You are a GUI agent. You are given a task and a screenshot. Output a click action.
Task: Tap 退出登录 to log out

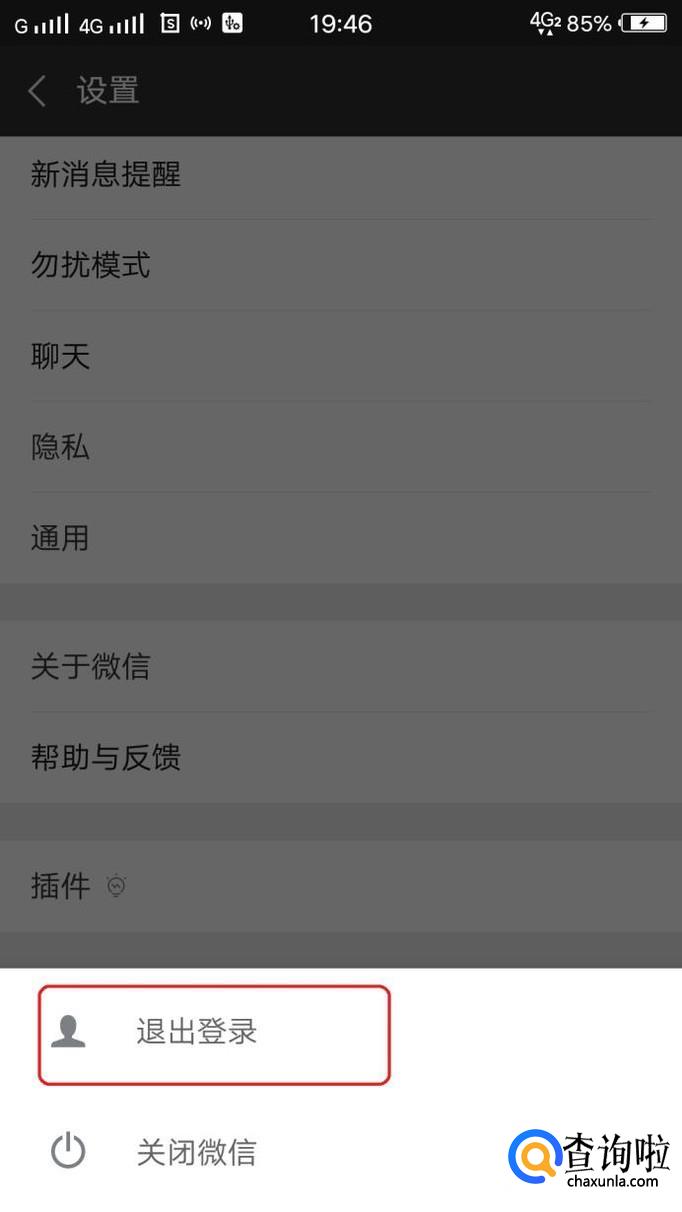(197, 1032)
